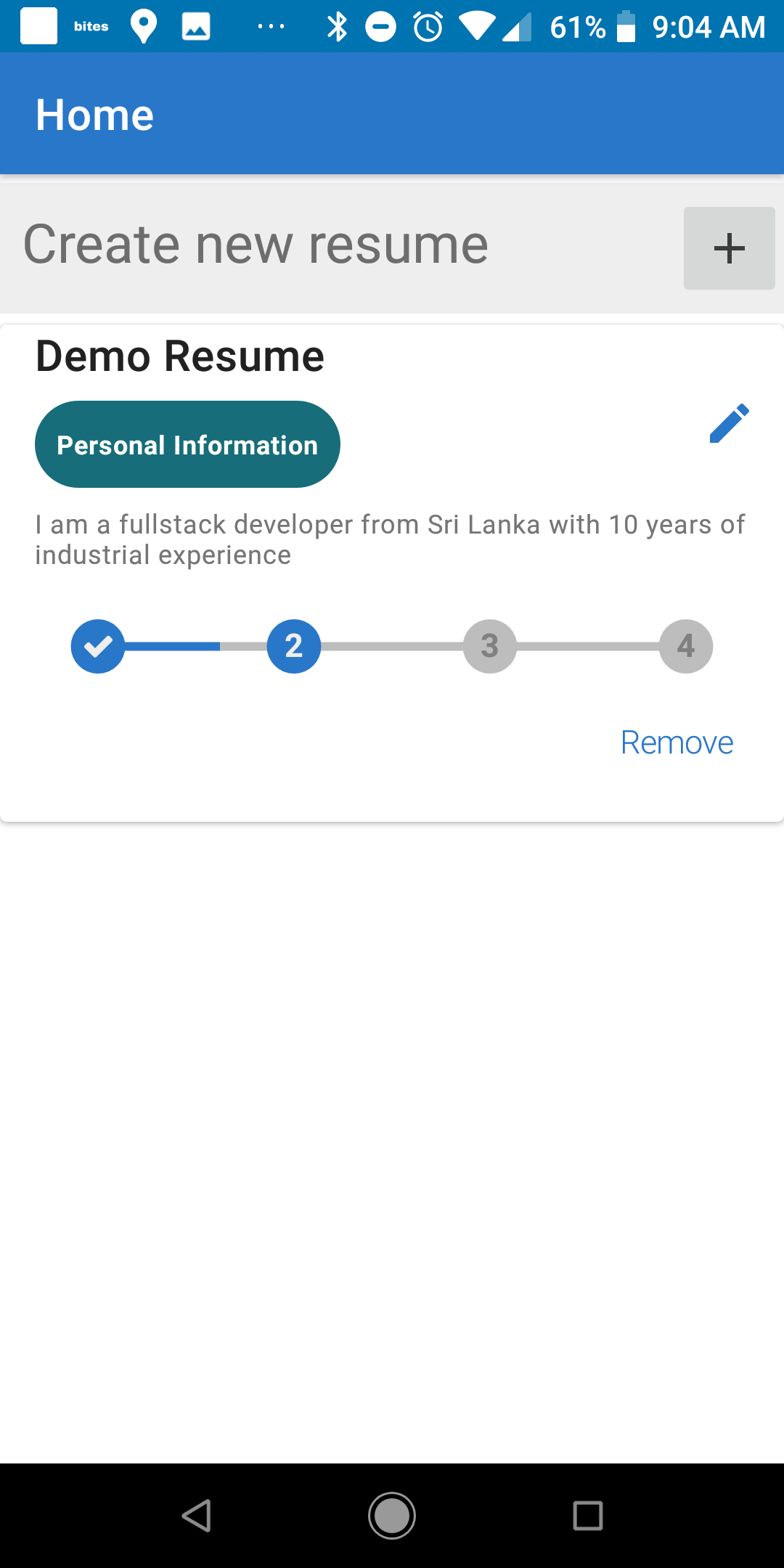Open the Personal Information section
This screenshot has width=784, height=1568.
click(x=187, y=444)
